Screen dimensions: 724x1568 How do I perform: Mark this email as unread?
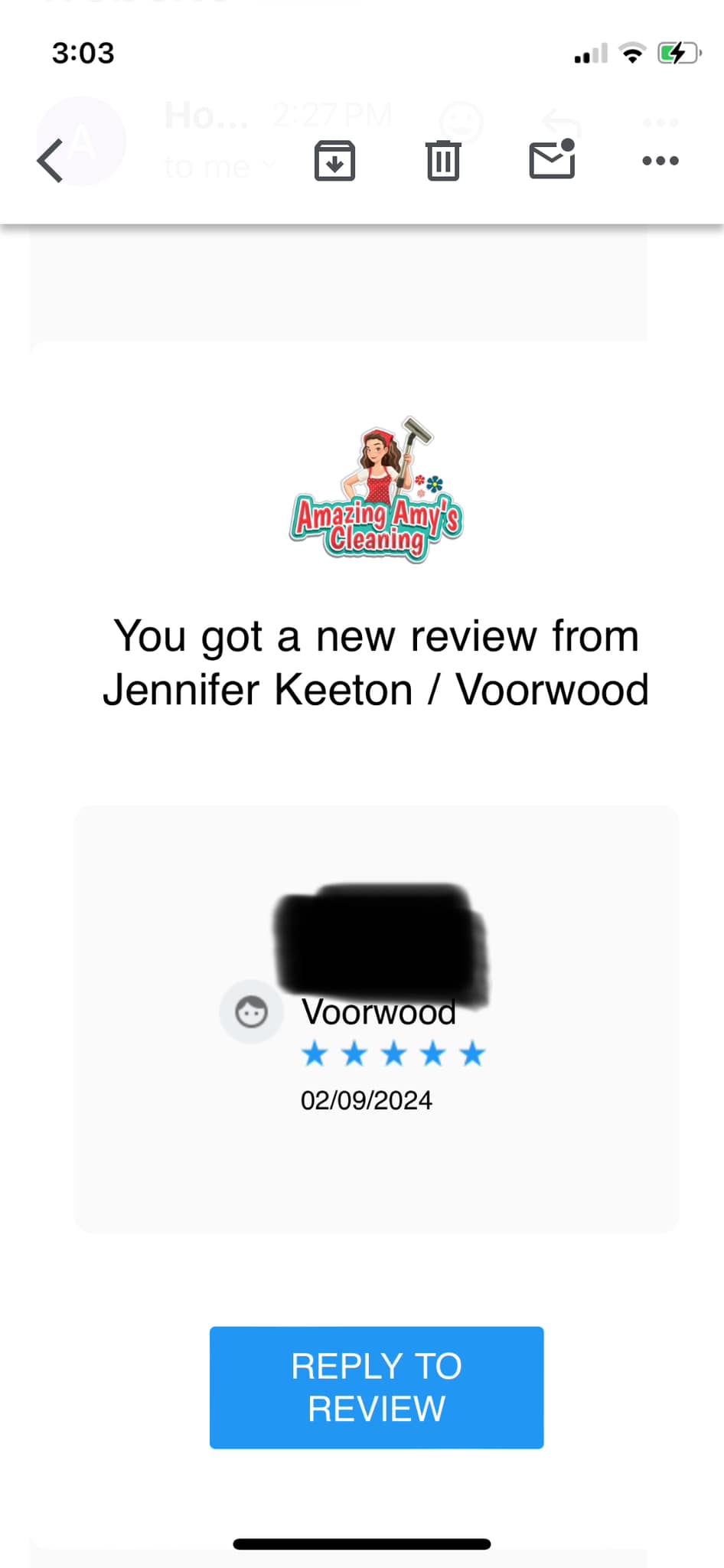pos(552,160)
